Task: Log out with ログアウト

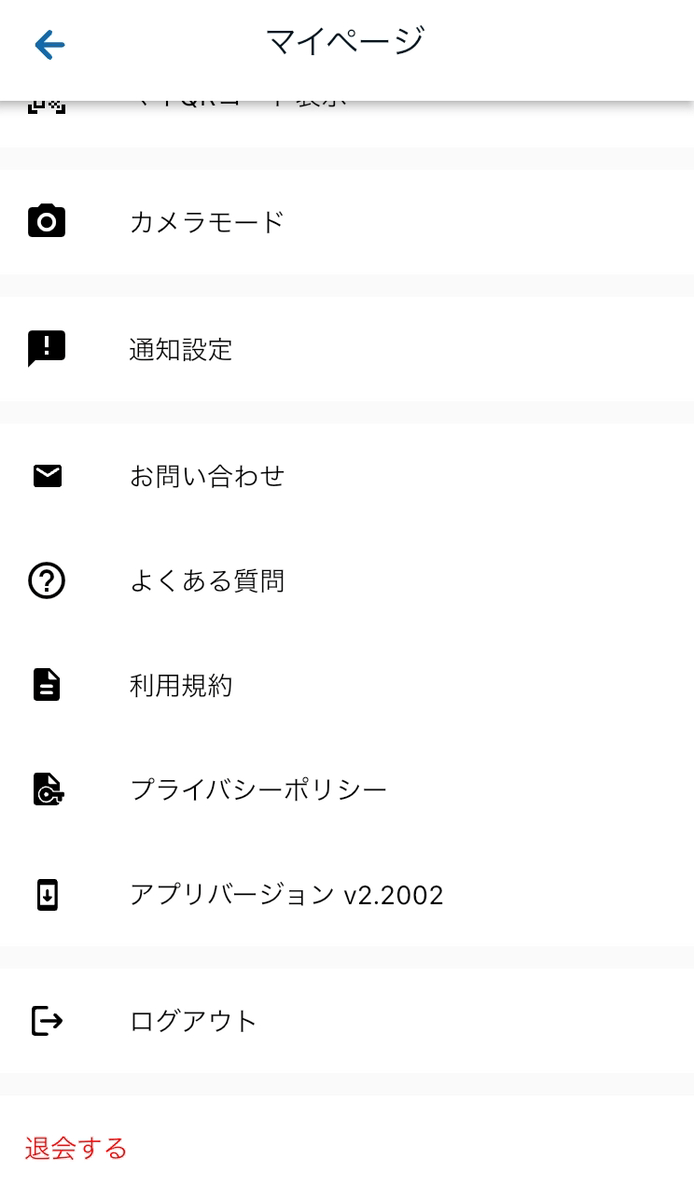Action: click(x=347, y=1021)
